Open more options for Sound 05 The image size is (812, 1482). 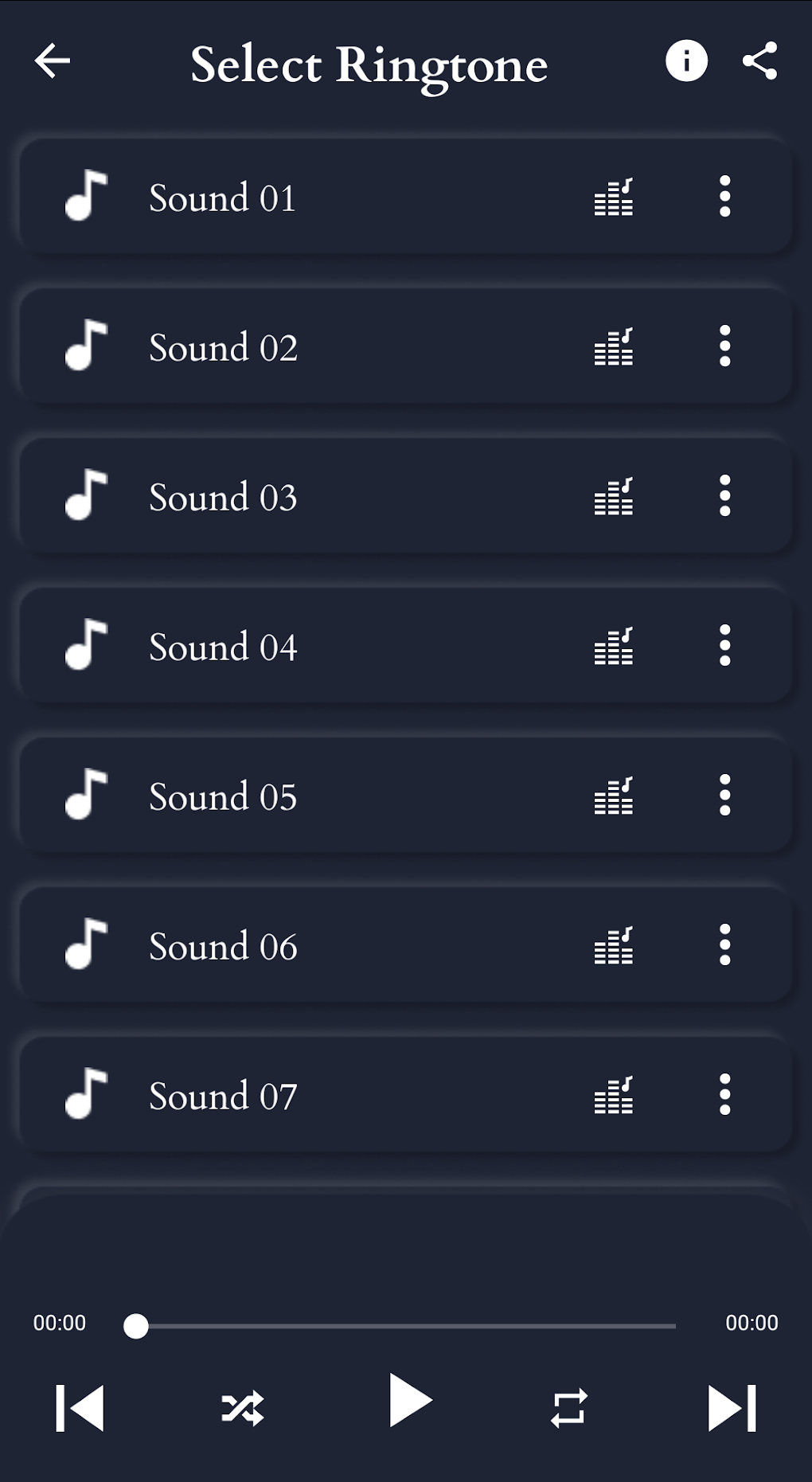click(724, 796)
